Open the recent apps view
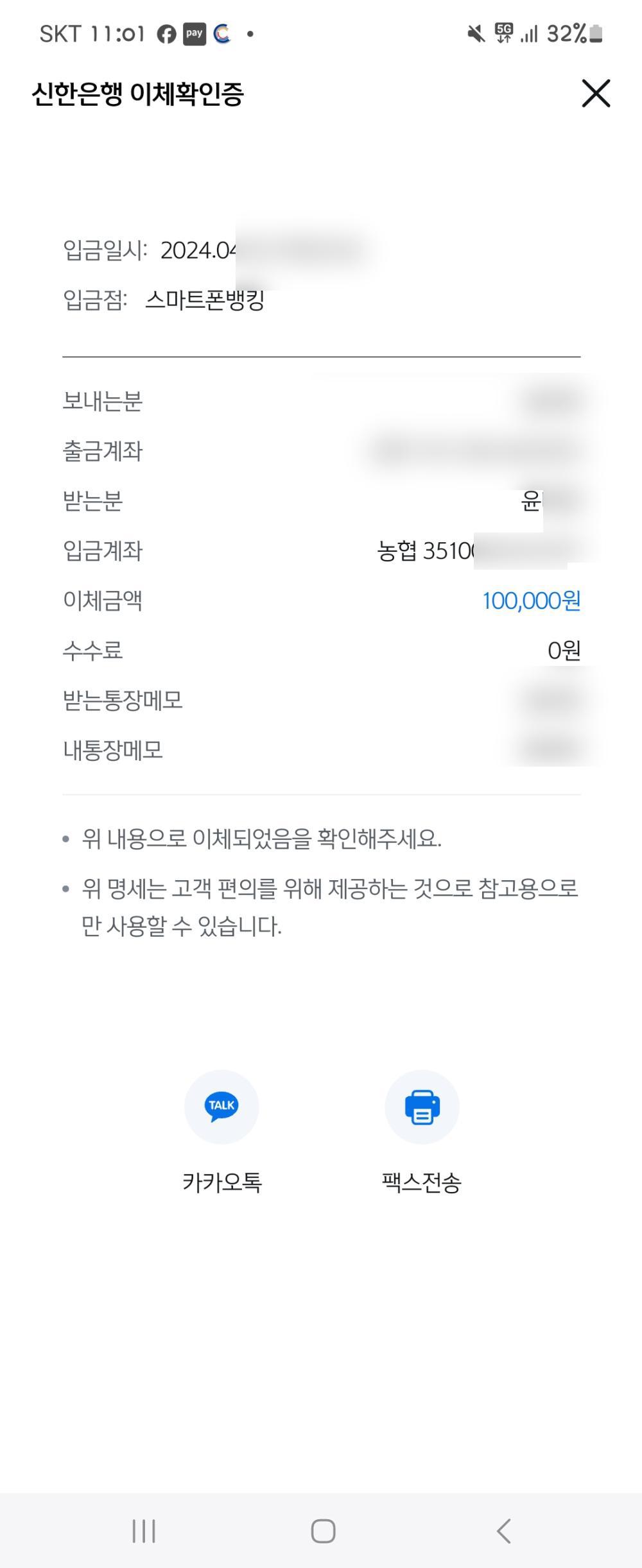642x1568 pixels. [x=144, y=1531]
